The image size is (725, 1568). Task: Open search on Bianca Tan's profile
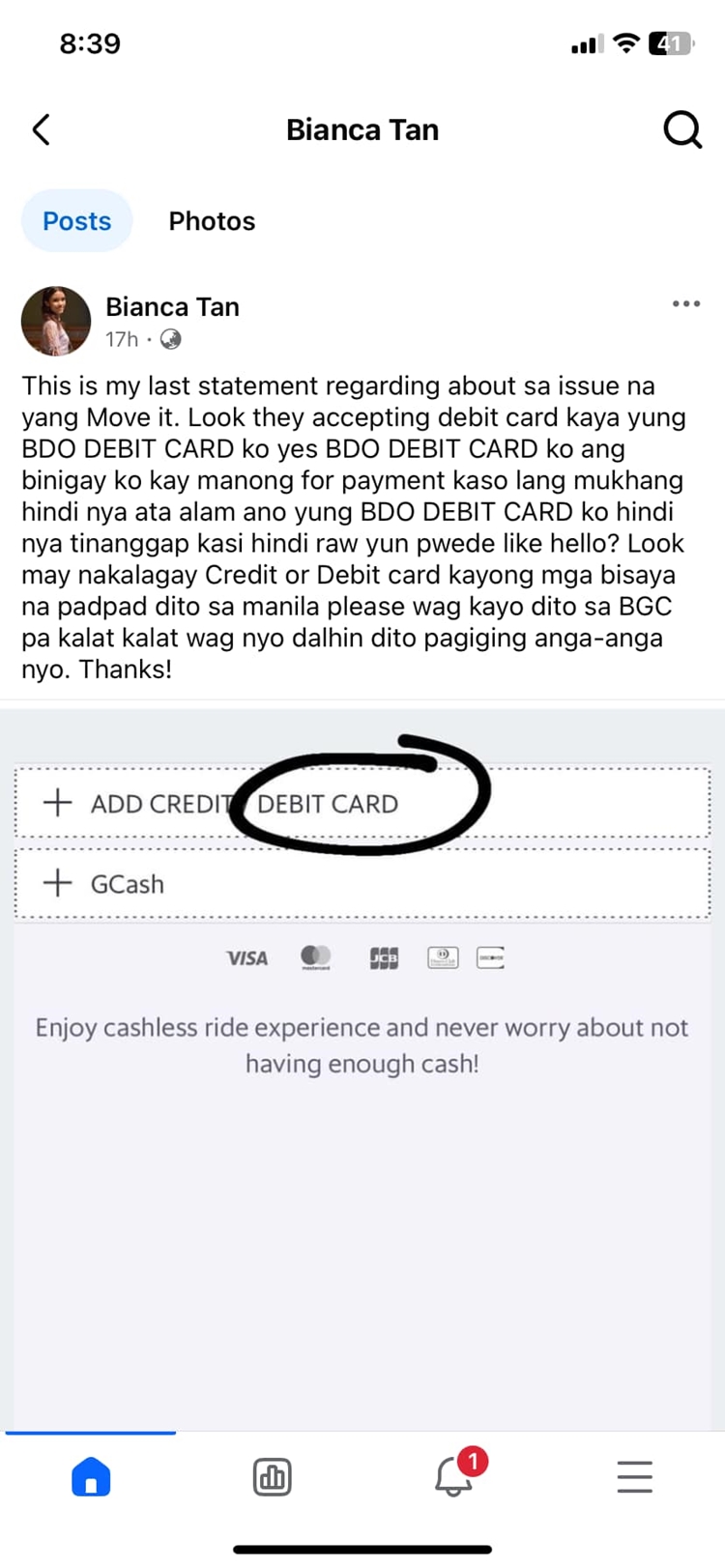tap(681, 129)
